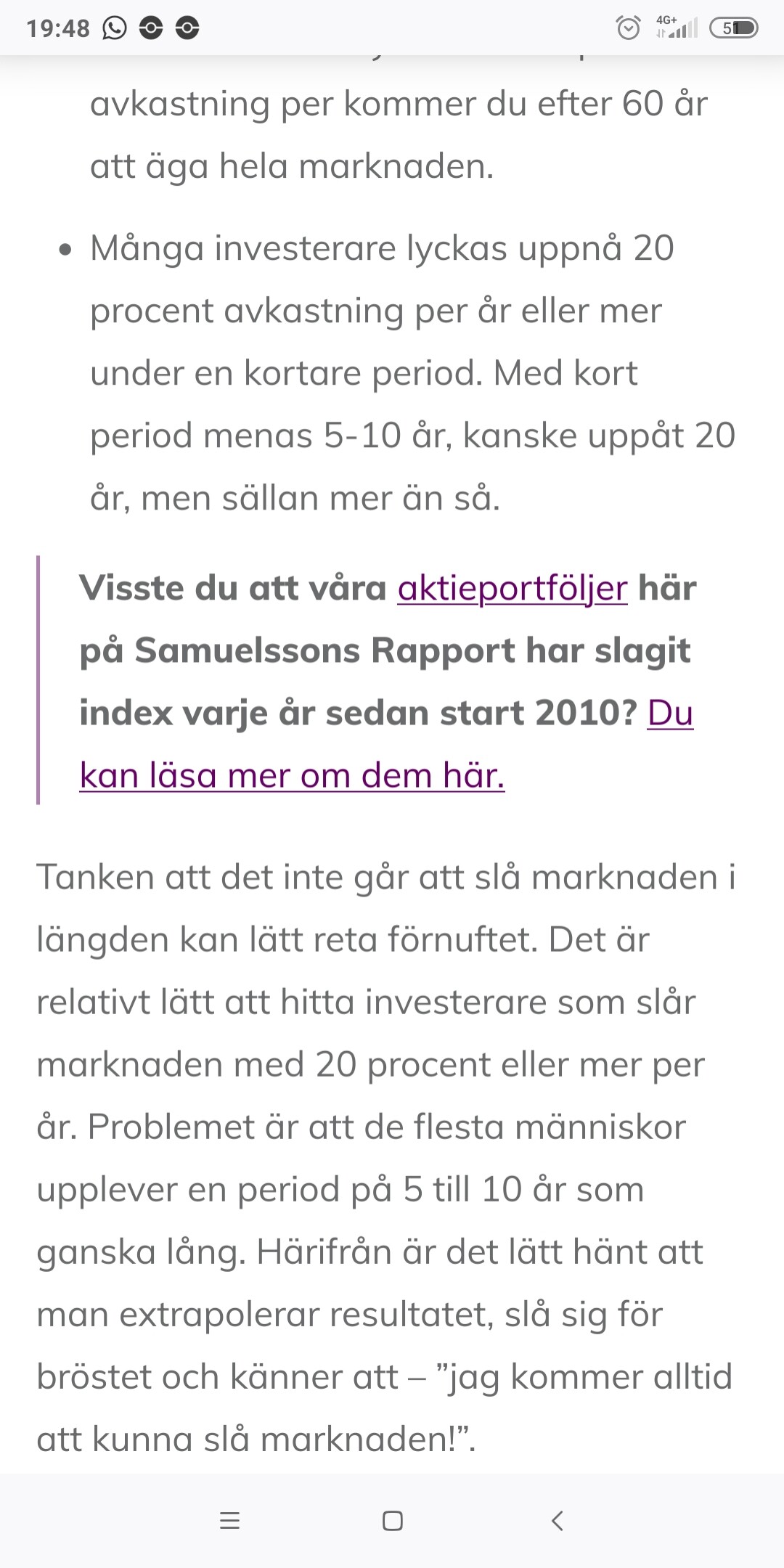Open the aktieportföljer link
784x1568 pixels.
click(513, 589)
